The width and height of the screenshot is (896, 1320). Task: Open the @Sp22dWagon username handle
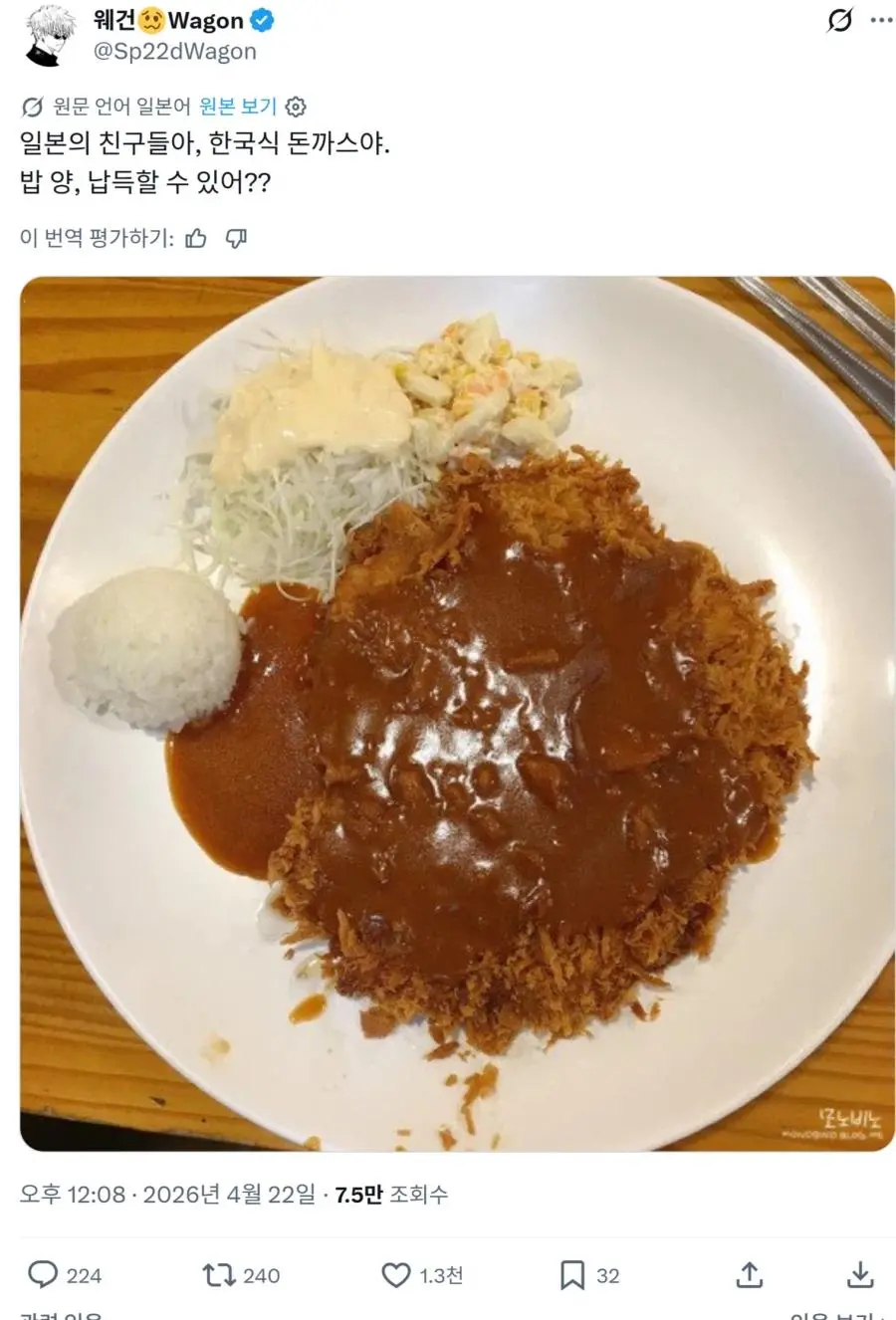click(174, 51)
